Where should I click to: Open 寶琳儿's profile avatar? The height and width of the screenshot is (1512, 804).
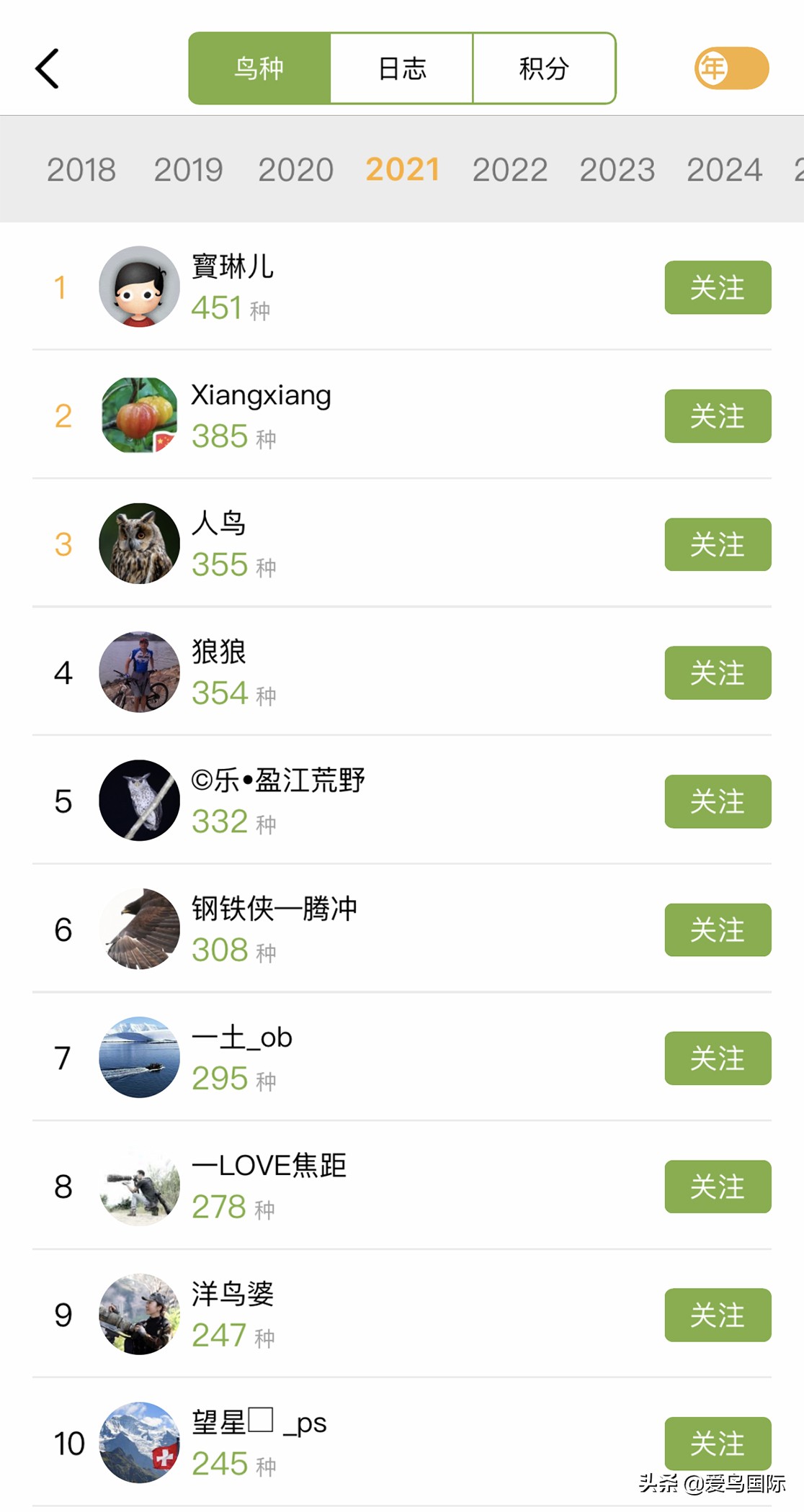tap(139, 287)
